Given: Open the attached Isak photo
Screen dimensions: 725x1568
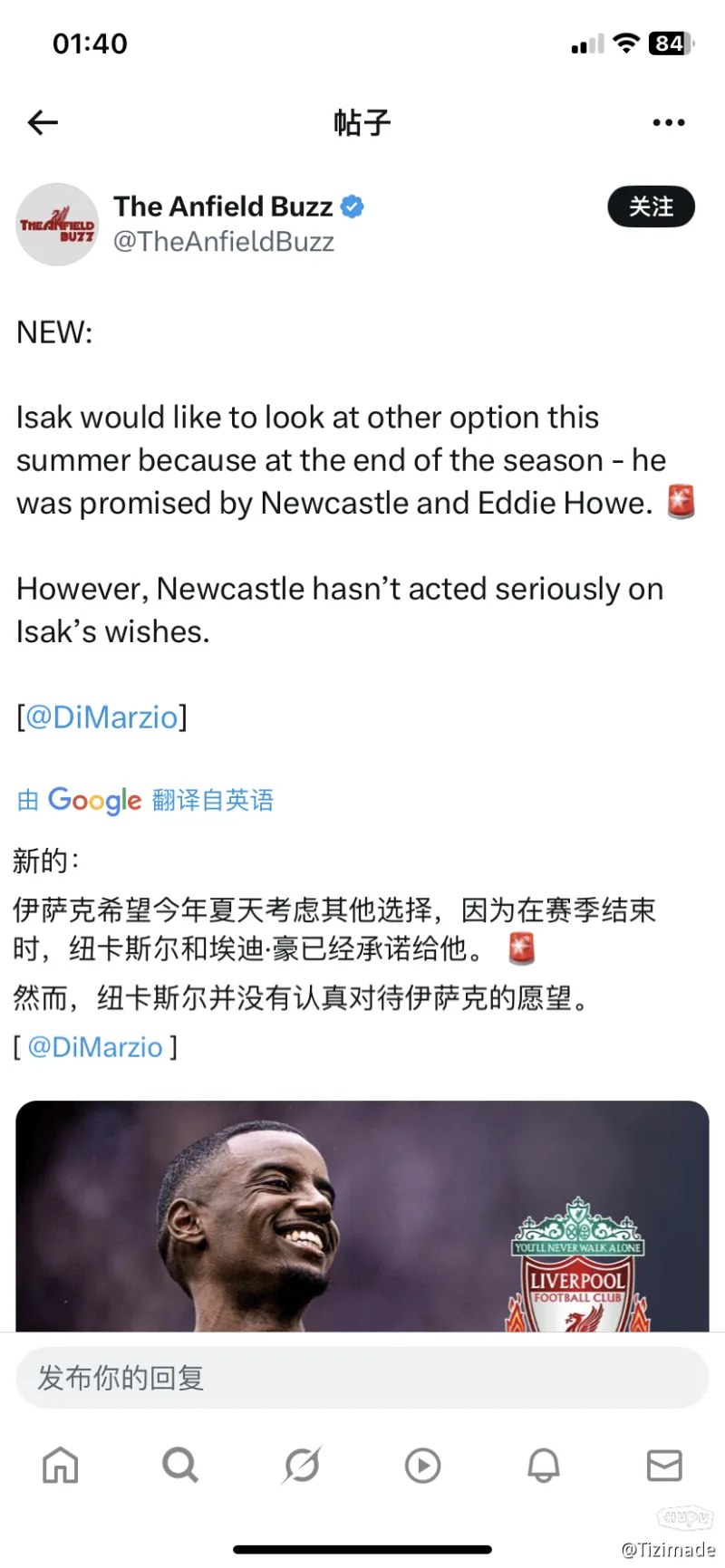Looking at the screenshot, I should click(362, 1216).
